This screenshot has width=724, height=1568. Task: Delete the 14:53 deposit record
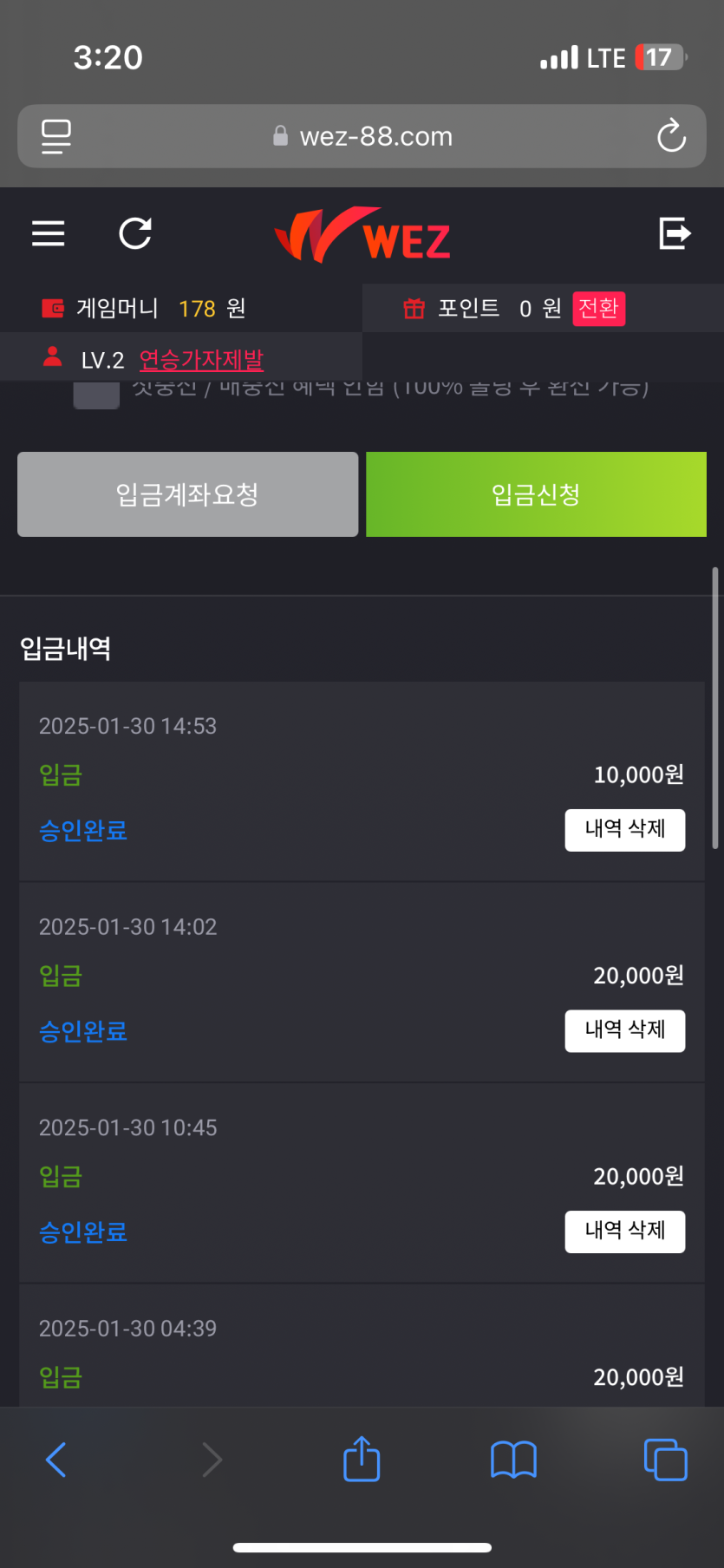[x=624, y=830]
